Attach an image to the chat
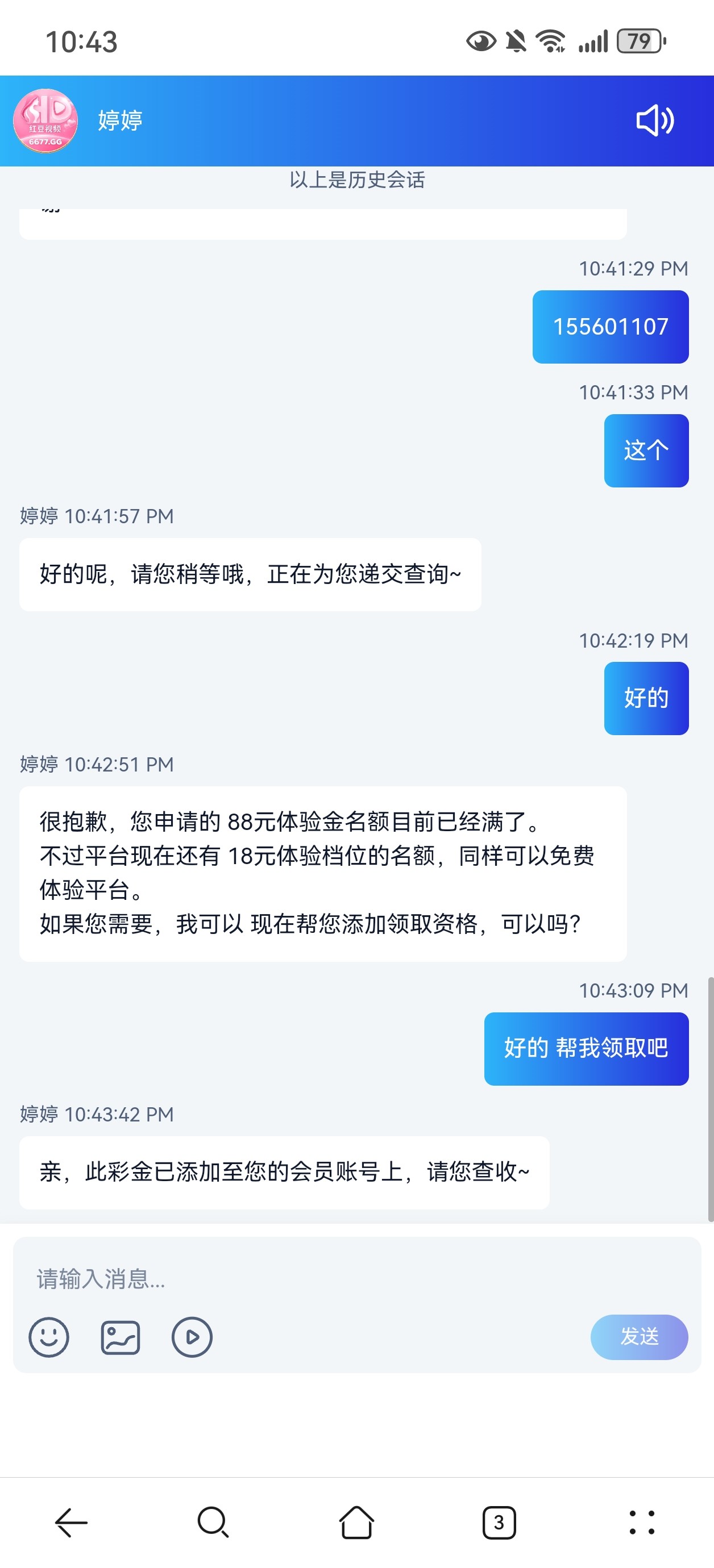714x1568 pixels. [120, 1337]
